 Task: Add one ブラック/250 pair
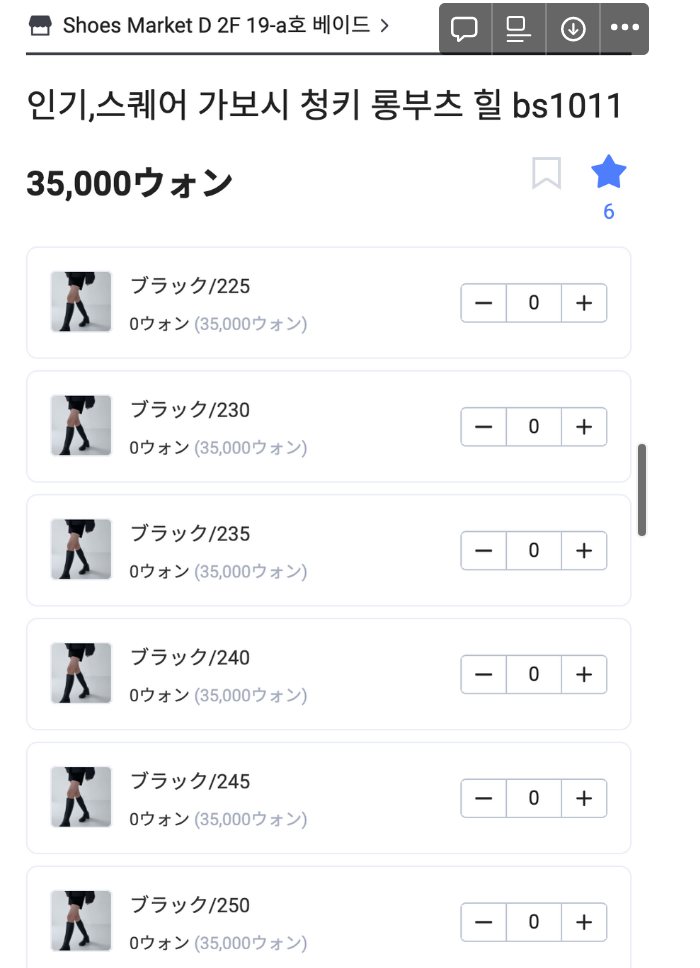point(584,922)
